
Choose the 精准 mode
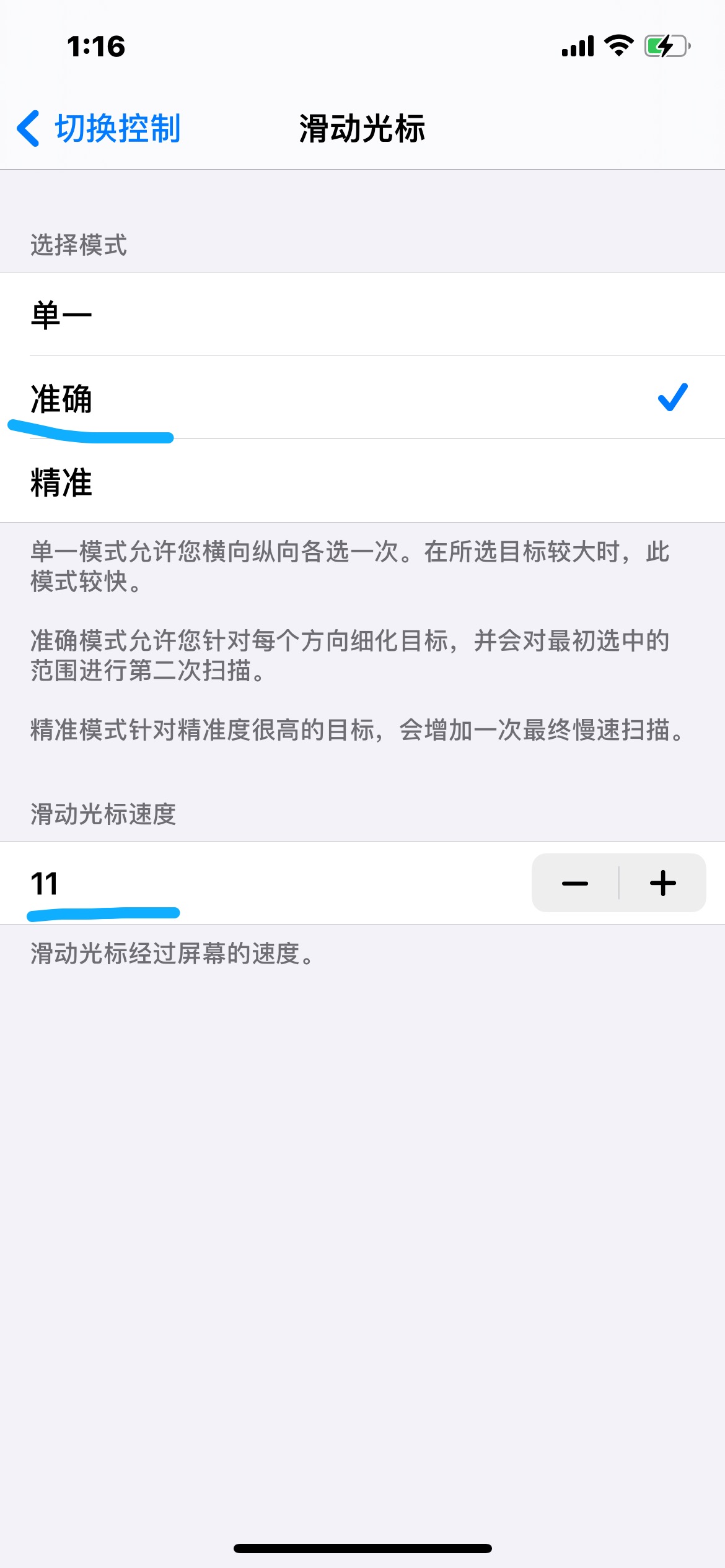click(362, 481)
